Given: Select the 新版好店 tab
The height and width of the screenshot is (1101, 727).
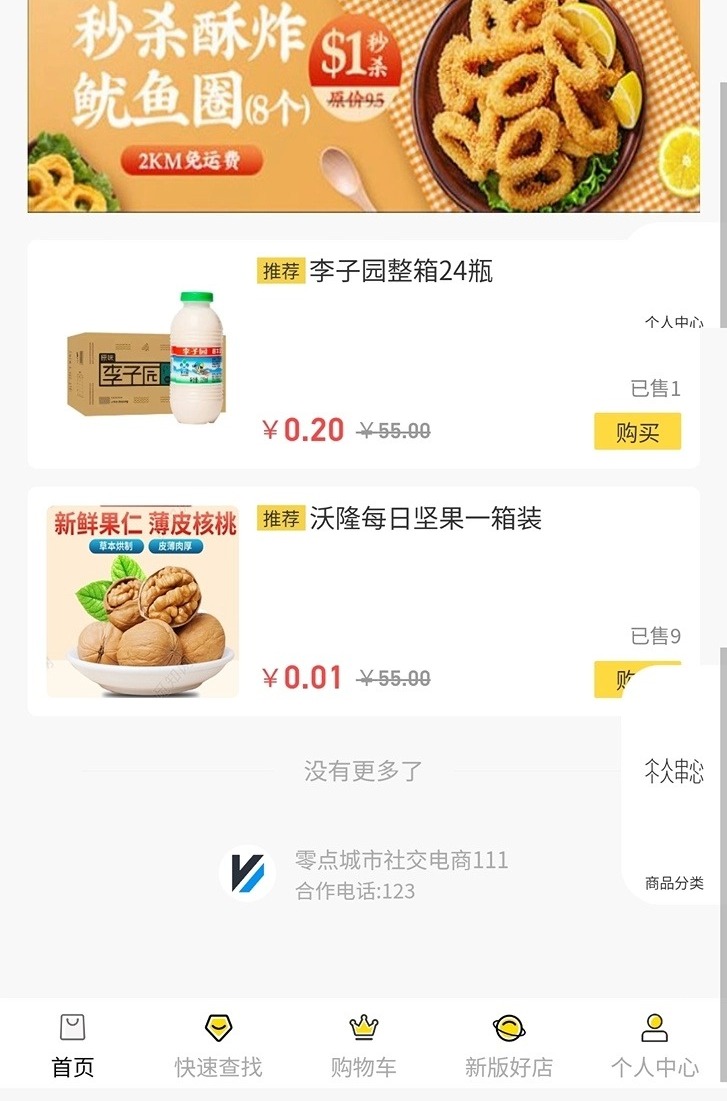Looking at the screenshot, I should (x=509, y=1046).
